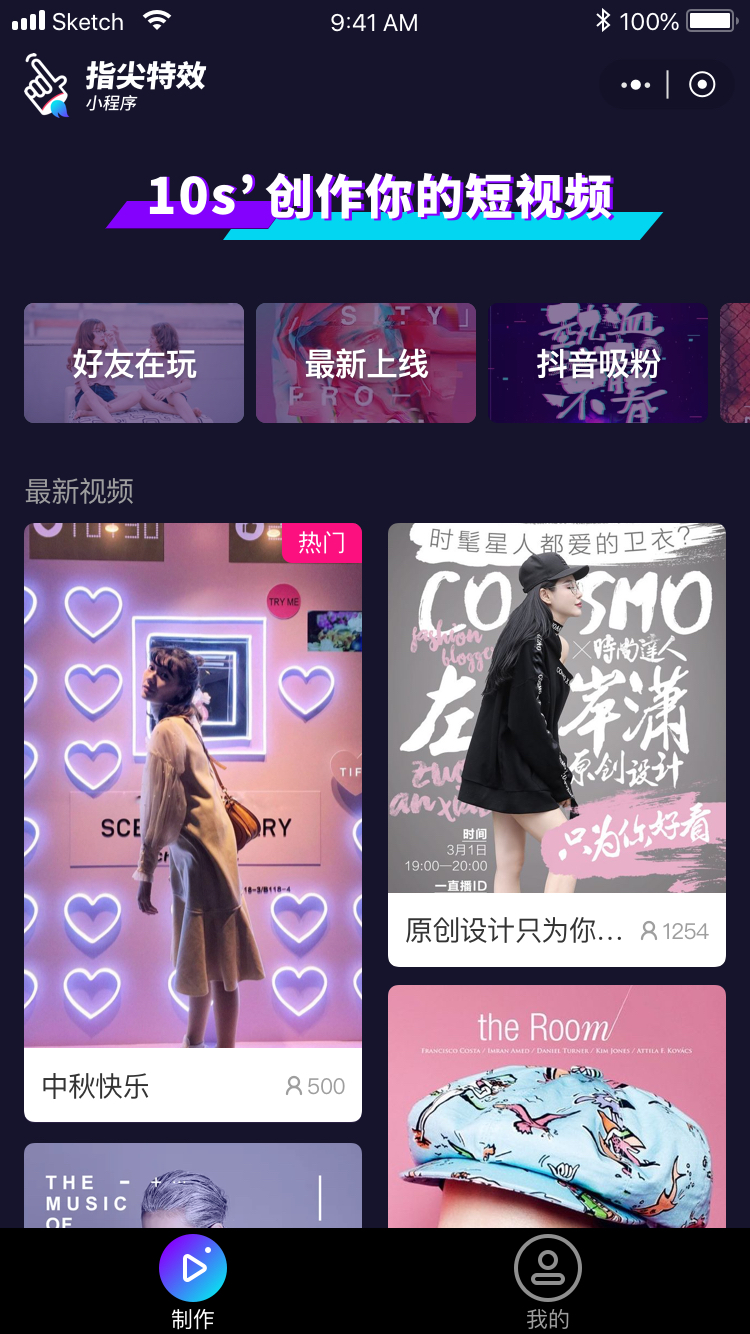Open the 好友在玩 category

click(x=134, y=363)
